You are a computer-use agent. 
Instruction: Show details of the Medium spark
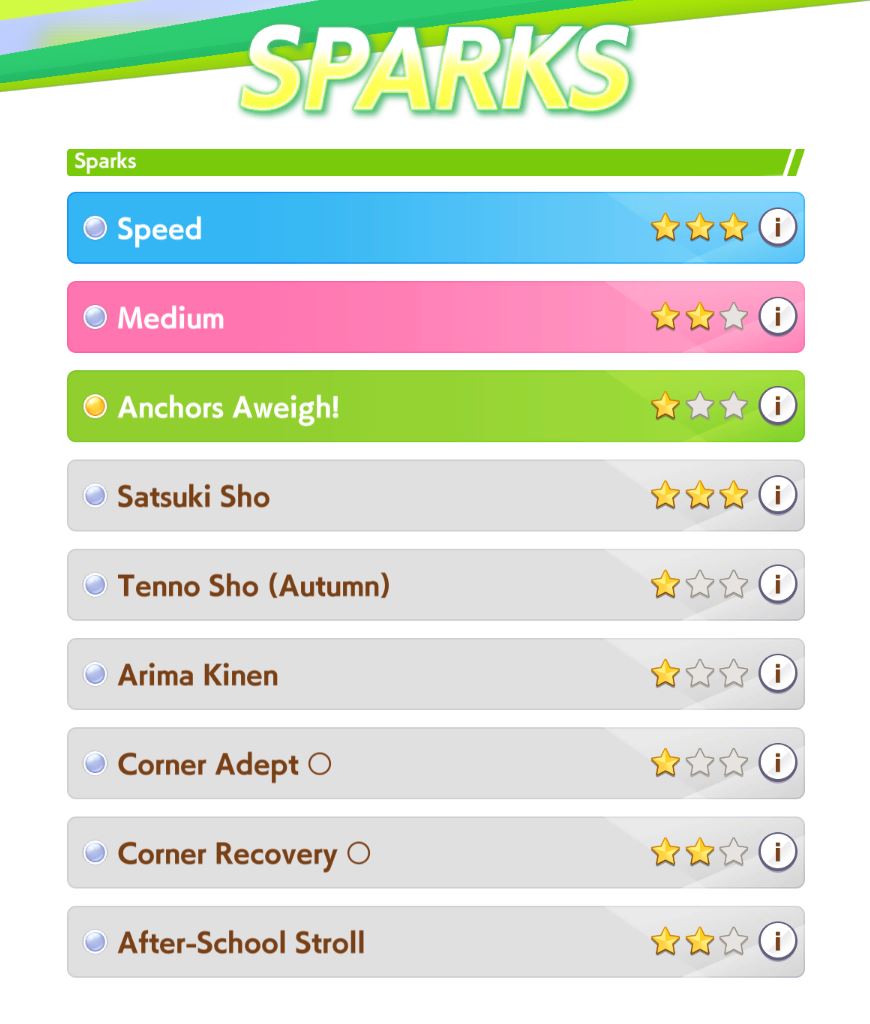click(777, 317)
